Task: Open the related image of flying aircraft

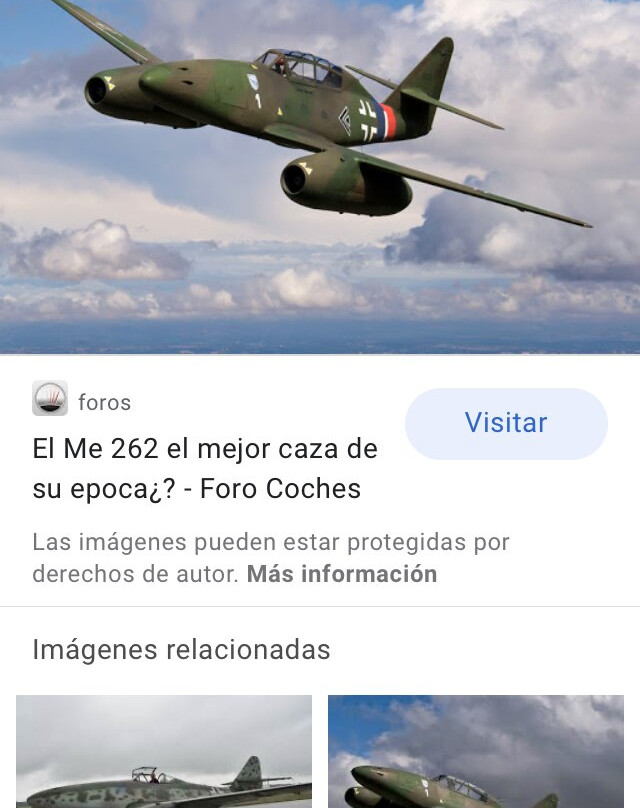Action: coord(476,752)
